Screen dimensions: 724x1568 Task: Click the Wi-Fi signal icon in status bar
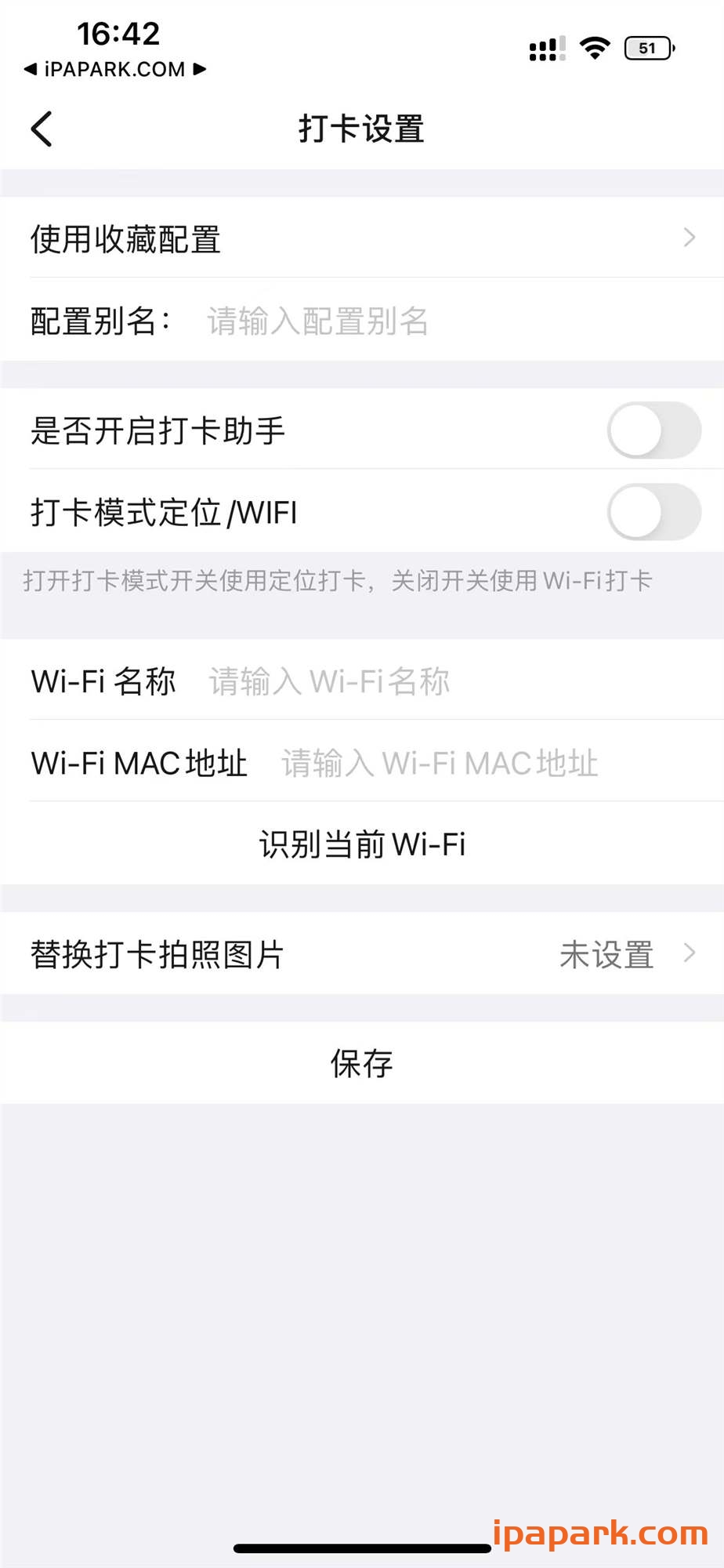click(x=594, y=48)
